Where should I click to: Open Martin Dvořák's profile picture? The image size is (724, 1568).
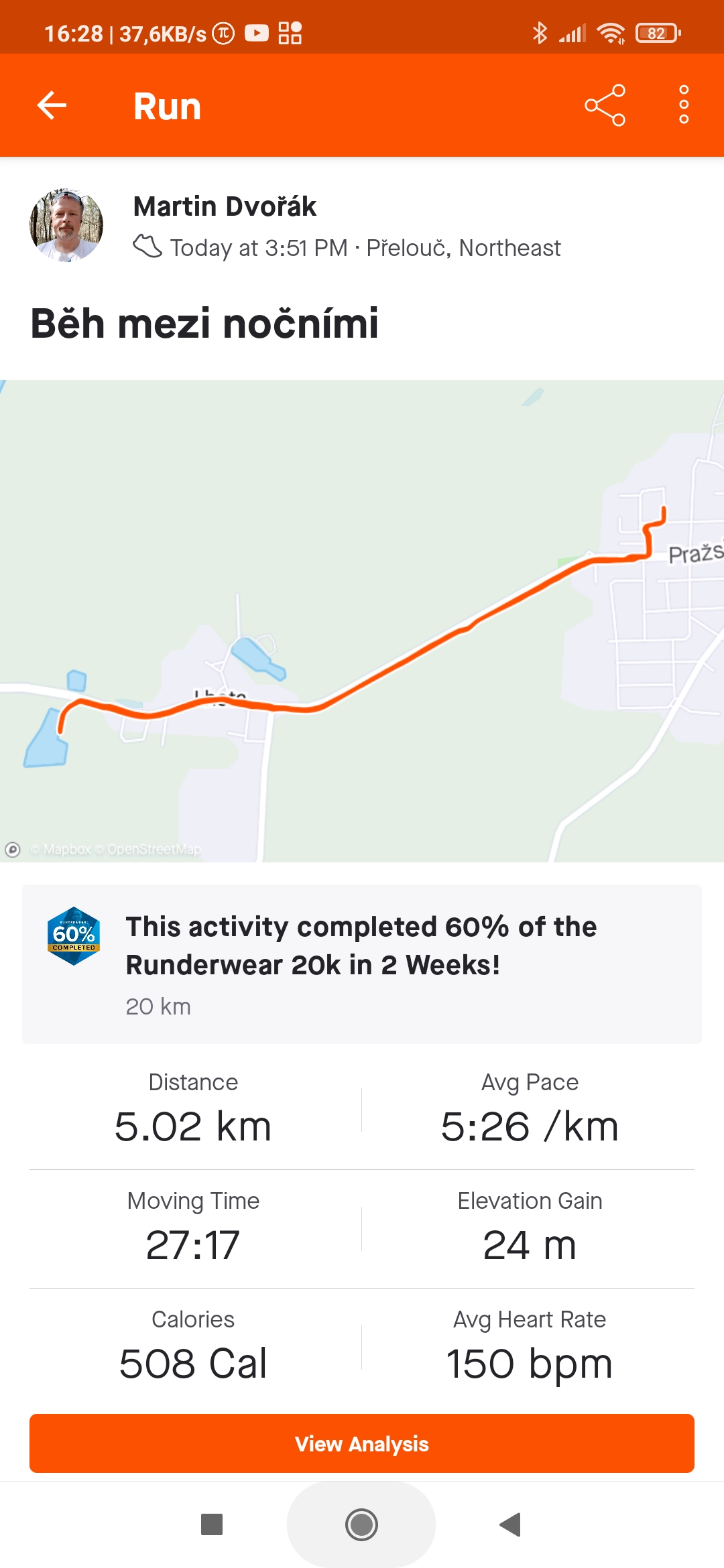coord(66,224)
